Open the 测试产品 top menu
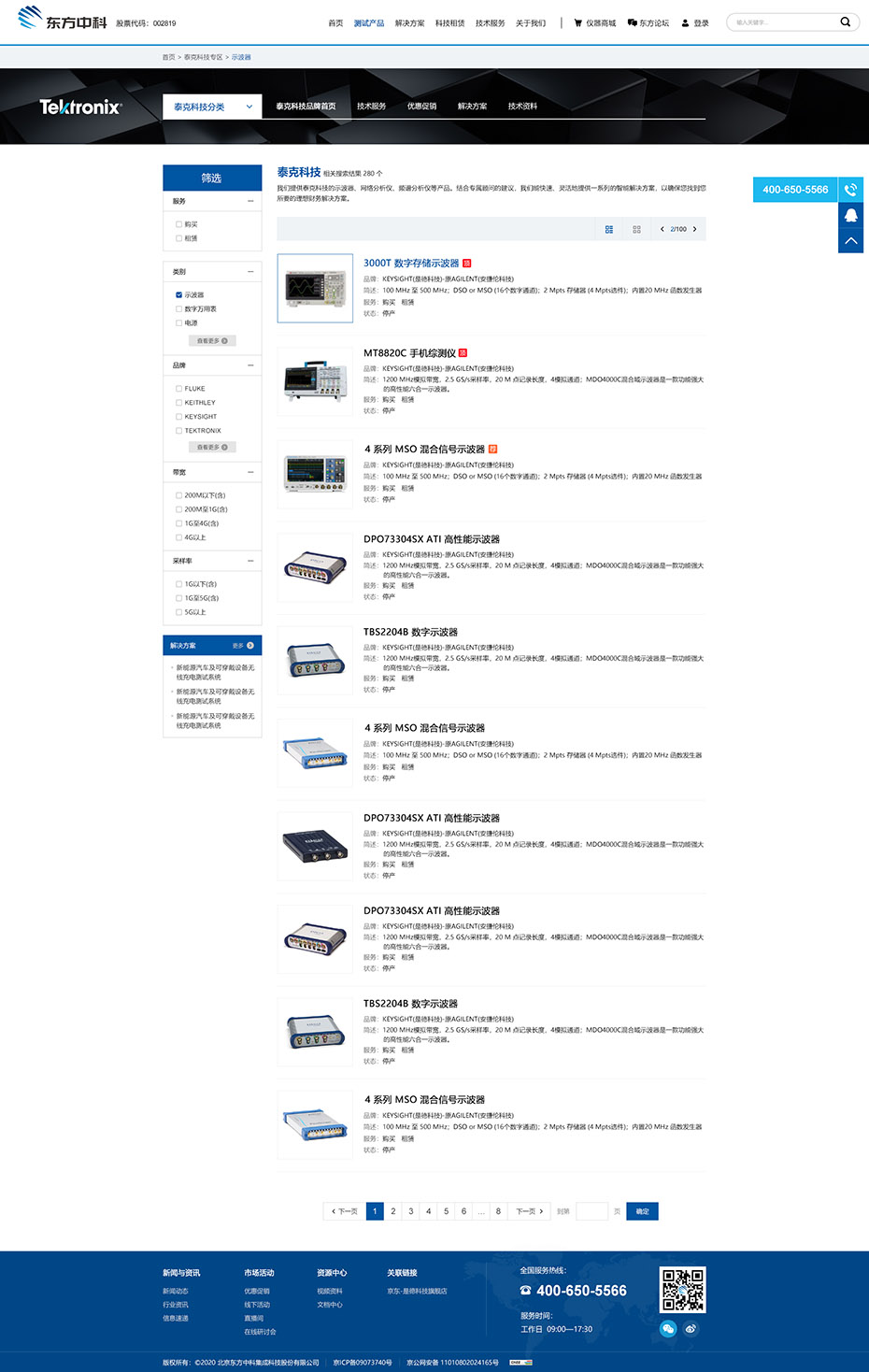869x1372 pixels. point(368,23)
